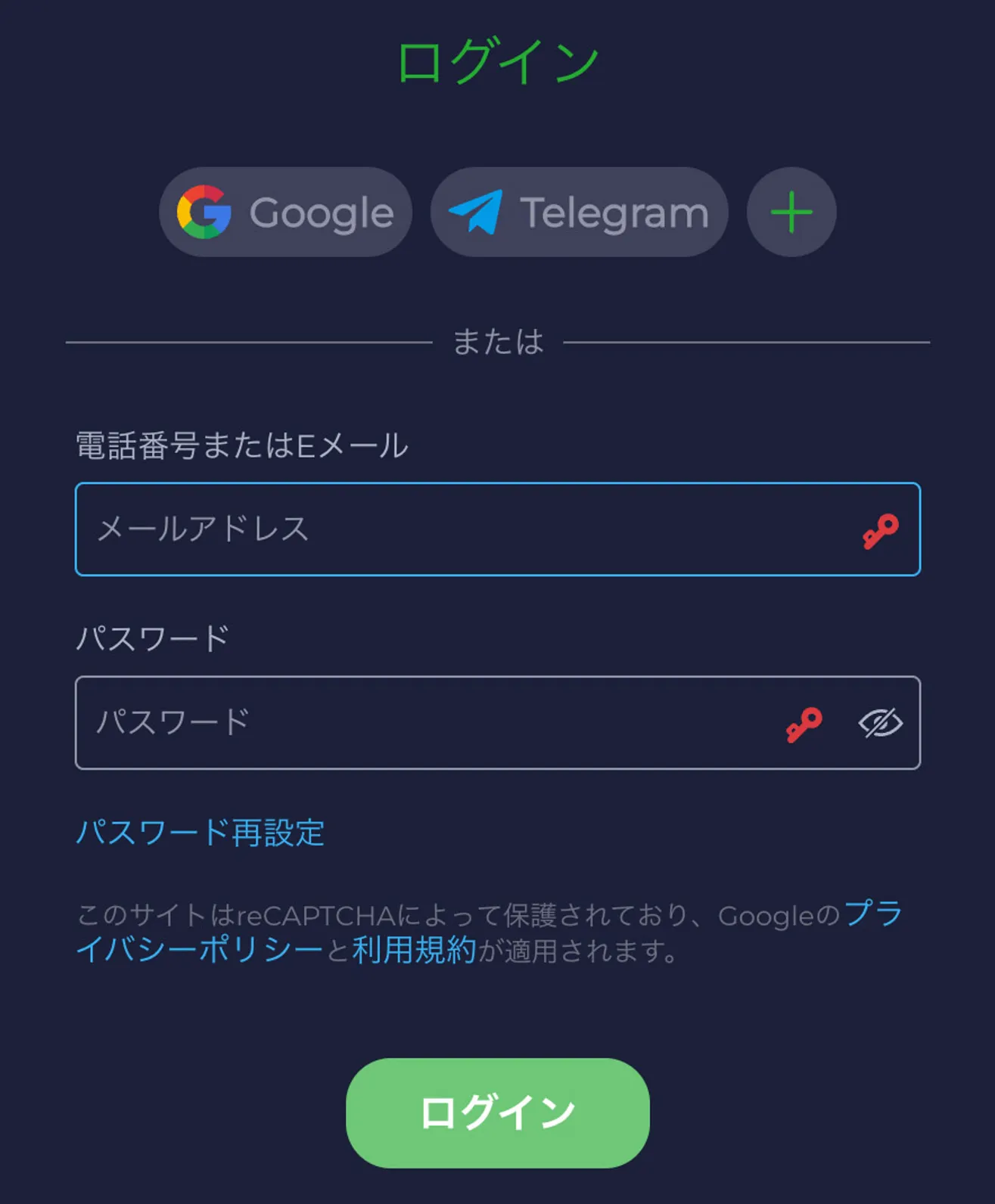
Task: Click the Telegram paper plane icon
Action: [x=477, y=212]
